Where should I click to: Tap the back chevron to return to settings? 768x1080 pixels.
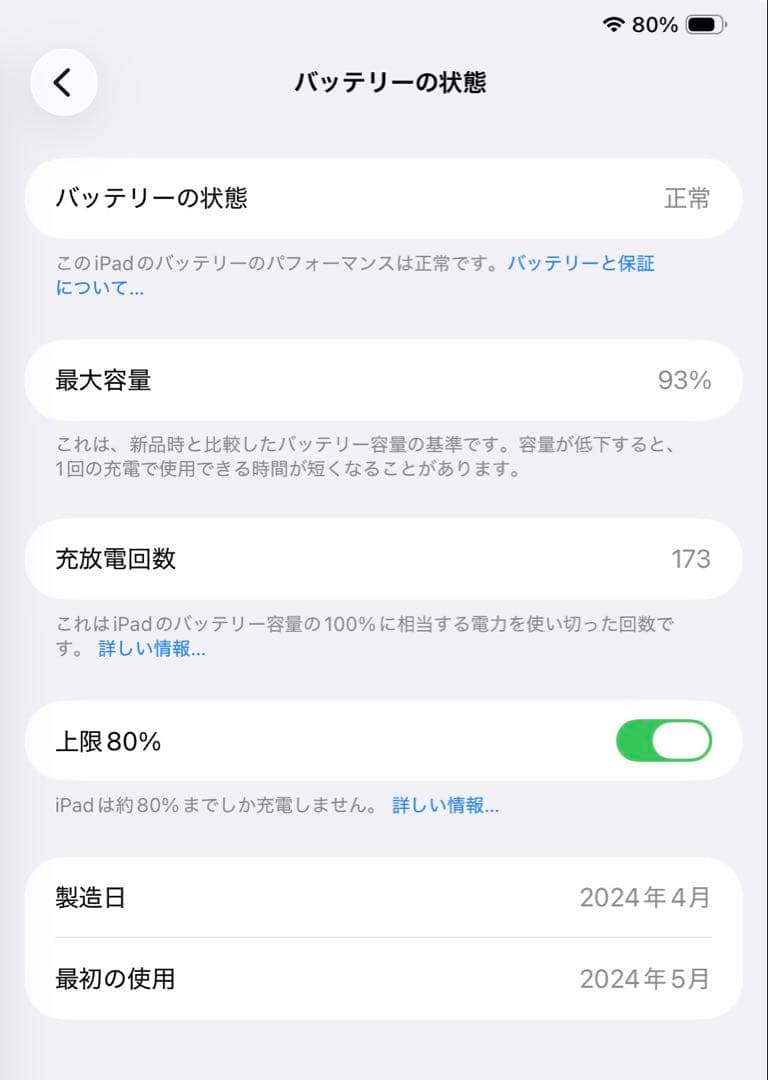click(63, 82)
